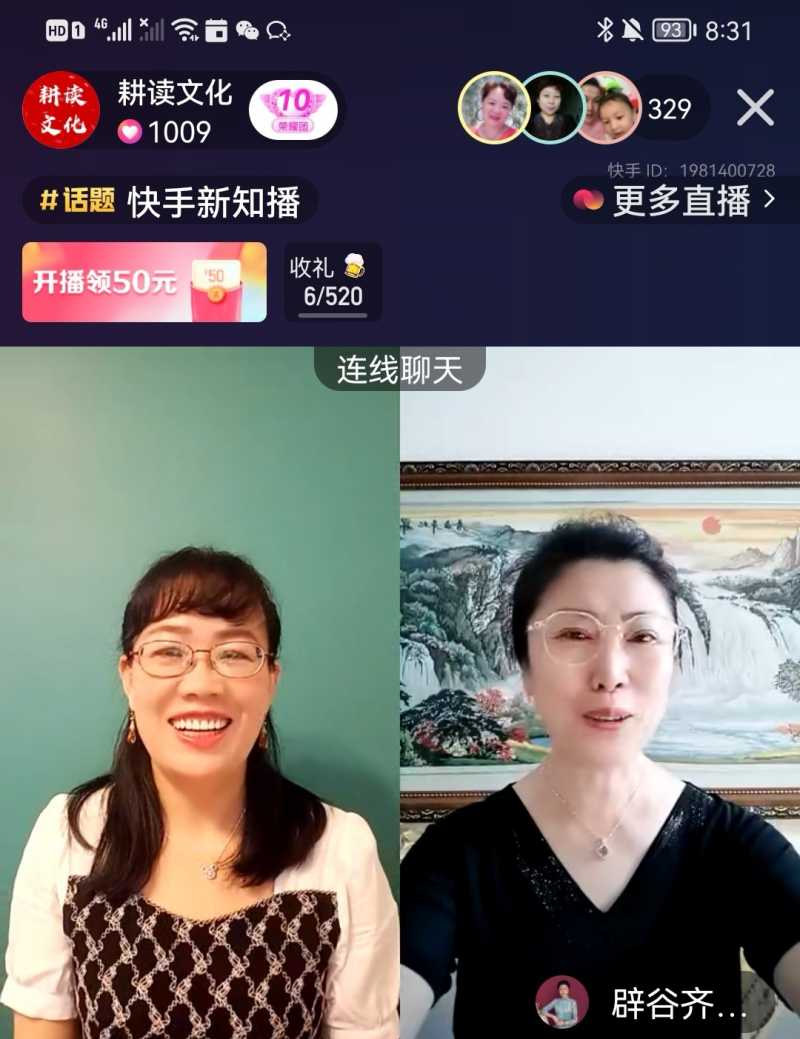Screen dimensions: 800x1039
Task: Open 耕读文化 streamer profile
Action: (x=61, y=110)
